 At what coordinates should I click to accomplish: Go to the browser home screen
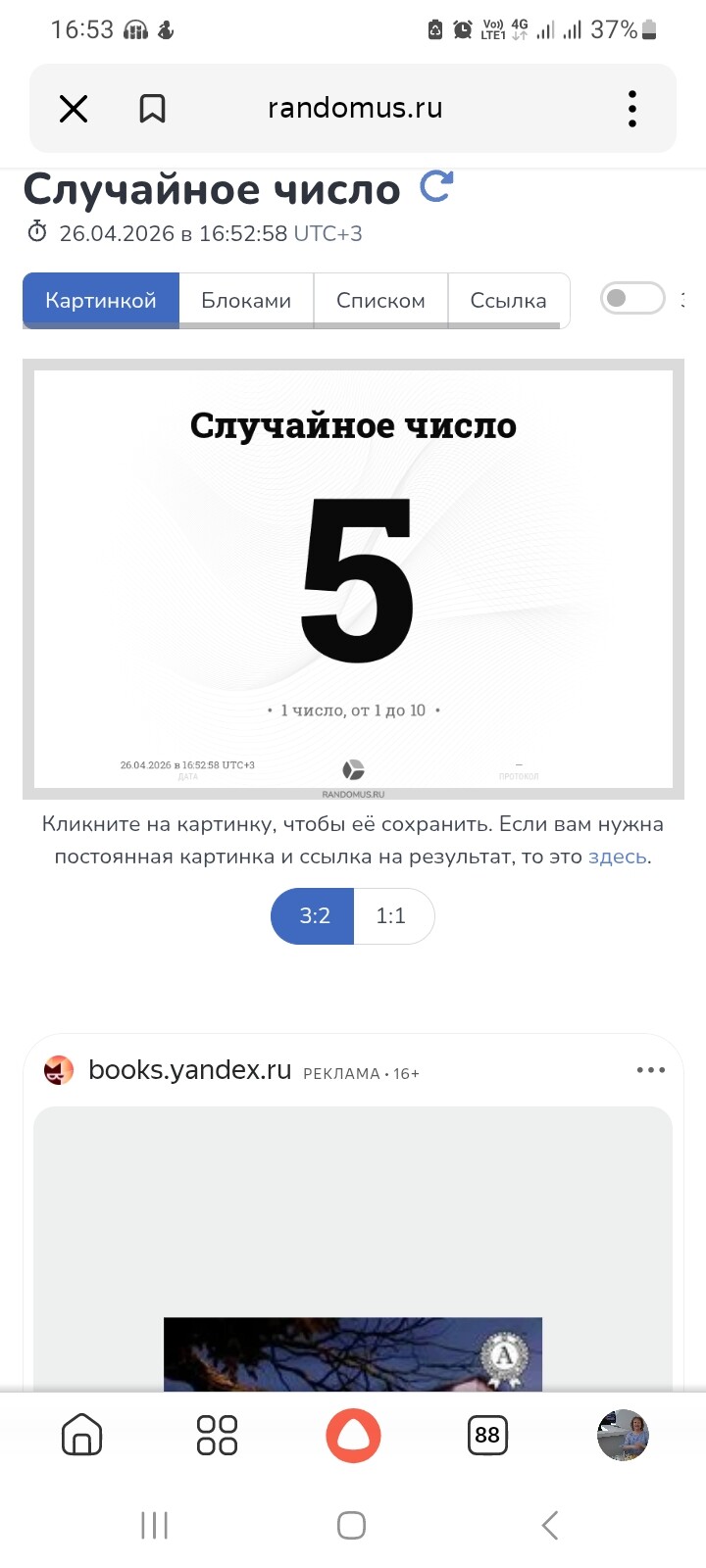click(82, 1435)
